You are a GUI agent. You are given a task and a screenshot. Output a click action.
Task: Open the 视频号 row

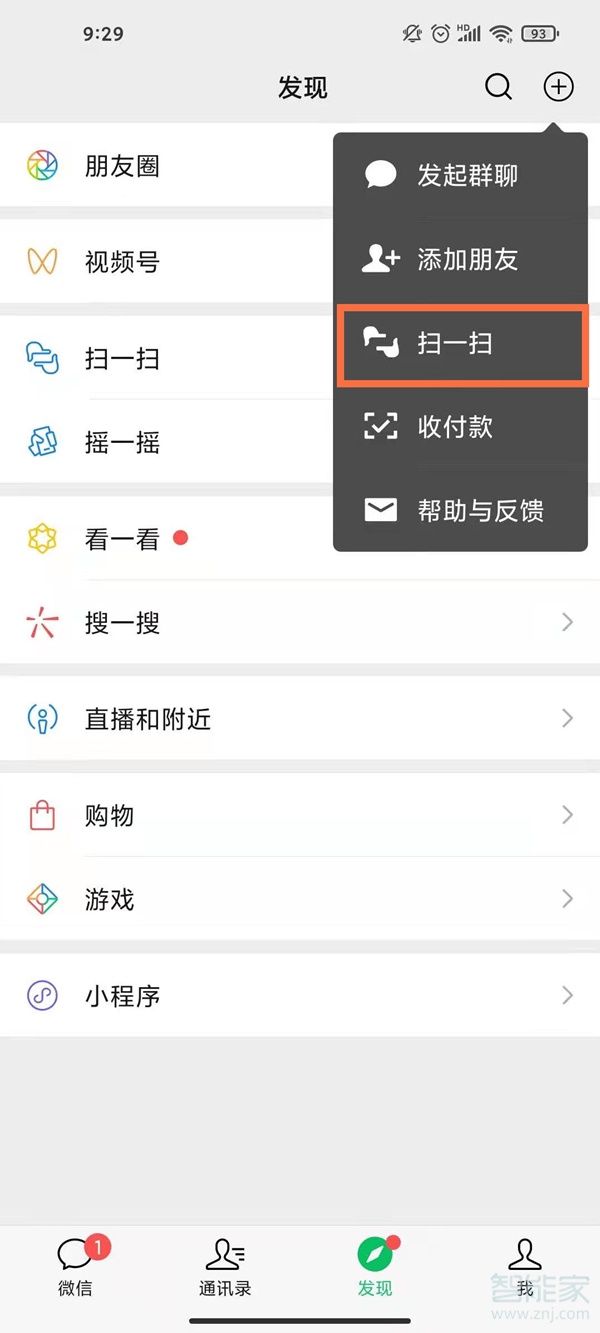click(160, 262)
